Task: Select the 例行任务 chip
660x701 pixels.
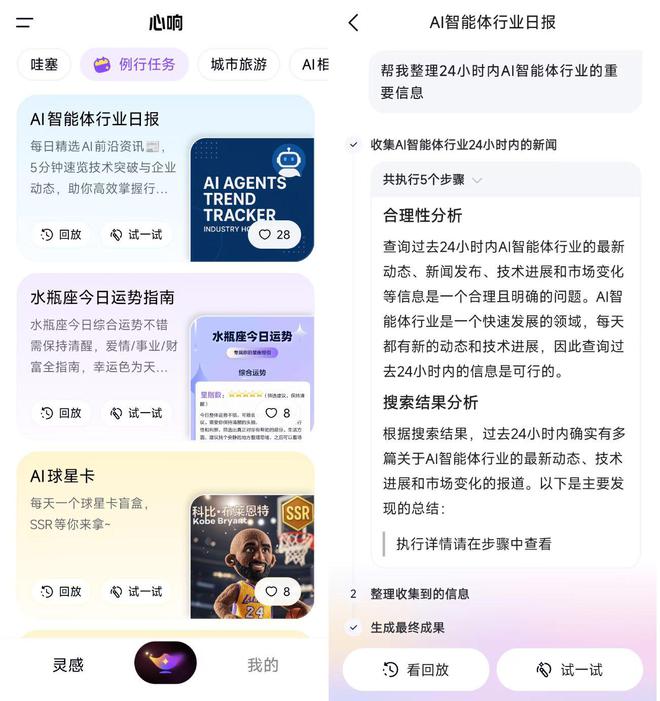Action: click(x=134, y=64)
